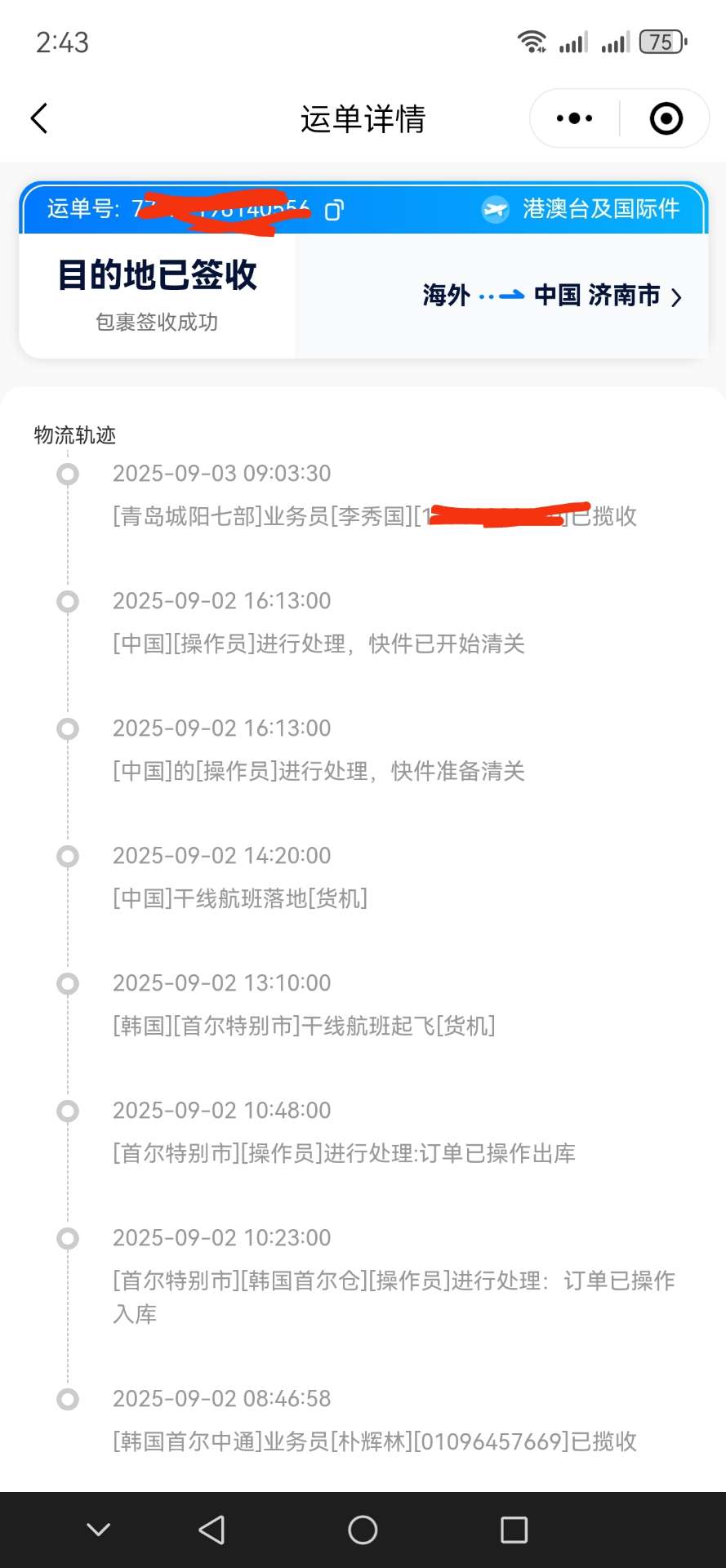Go to home screen via circle button
Viewport: 726px width, 1568px height.
[363, 1530]
